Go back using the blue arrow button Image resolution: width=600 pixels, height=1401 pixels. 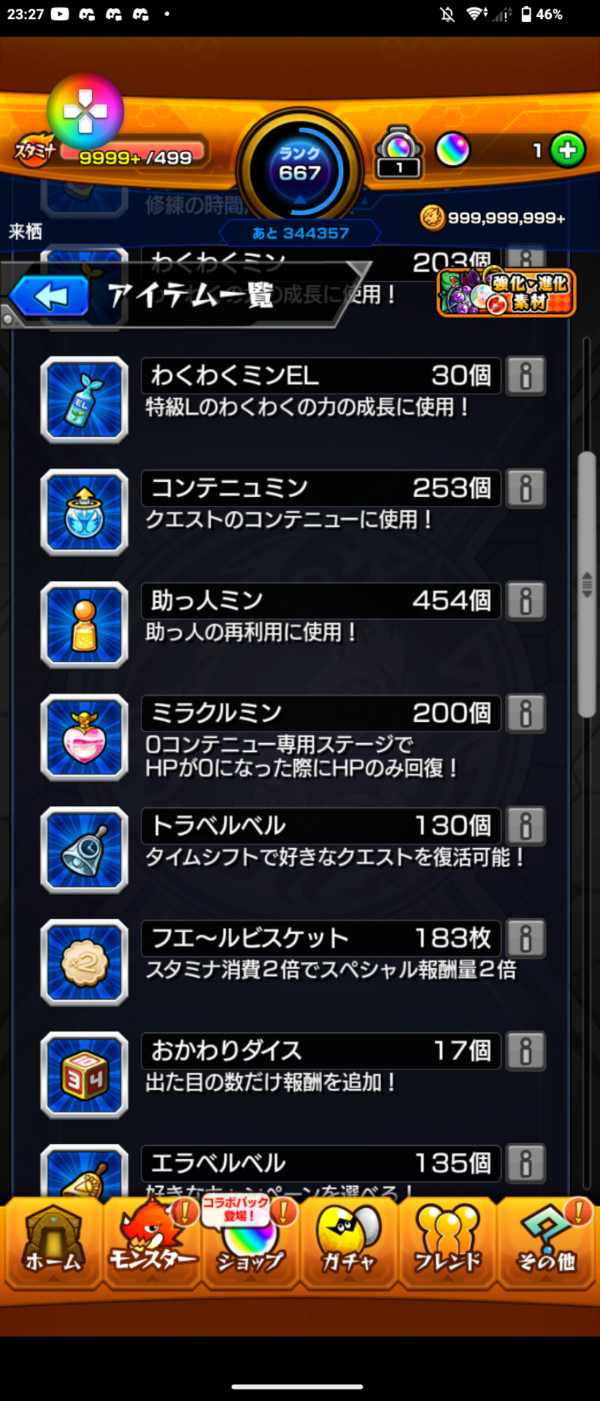coord(50,296)
